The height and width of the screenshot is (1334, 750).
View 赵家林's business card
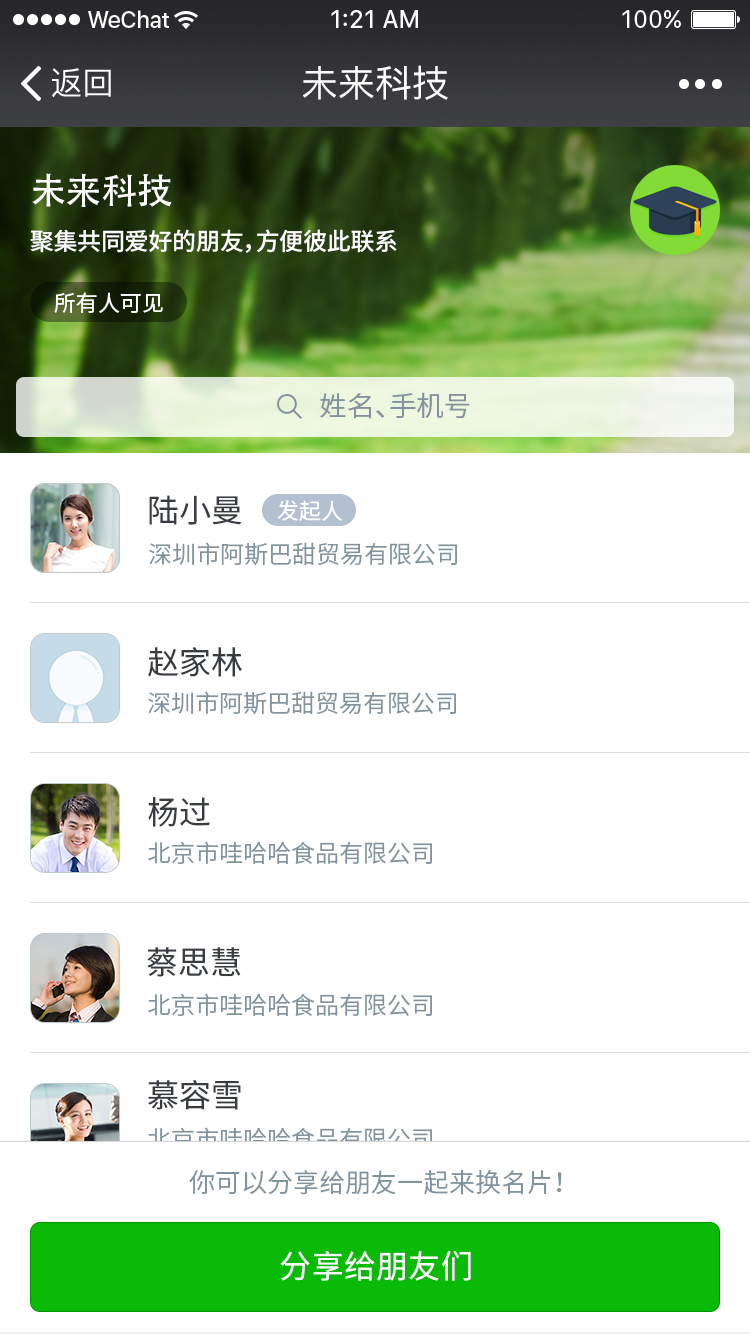[375, 678]
